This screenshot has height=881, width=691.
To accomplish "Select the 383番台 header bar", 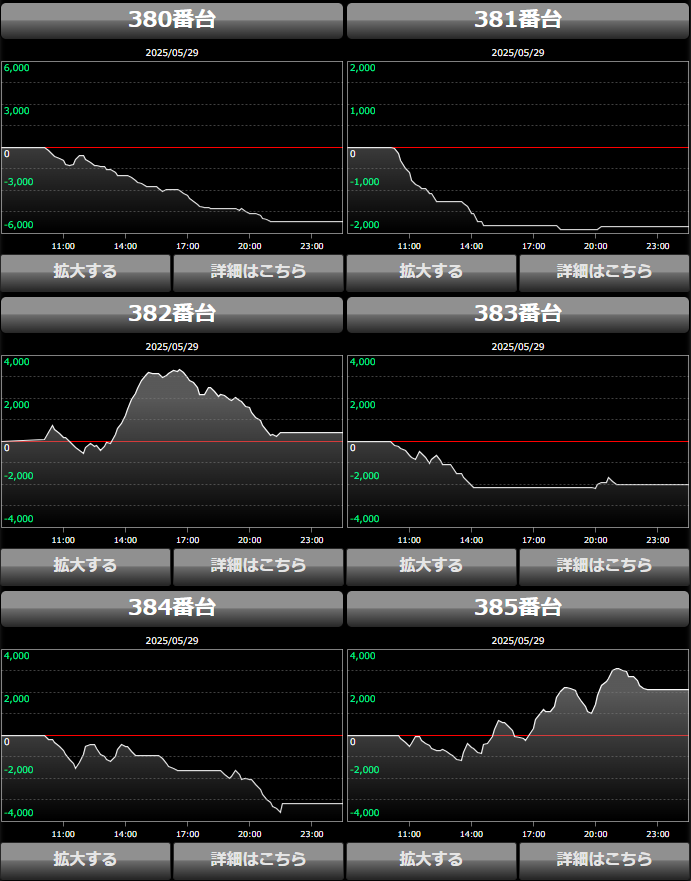I will coord(518,314).
